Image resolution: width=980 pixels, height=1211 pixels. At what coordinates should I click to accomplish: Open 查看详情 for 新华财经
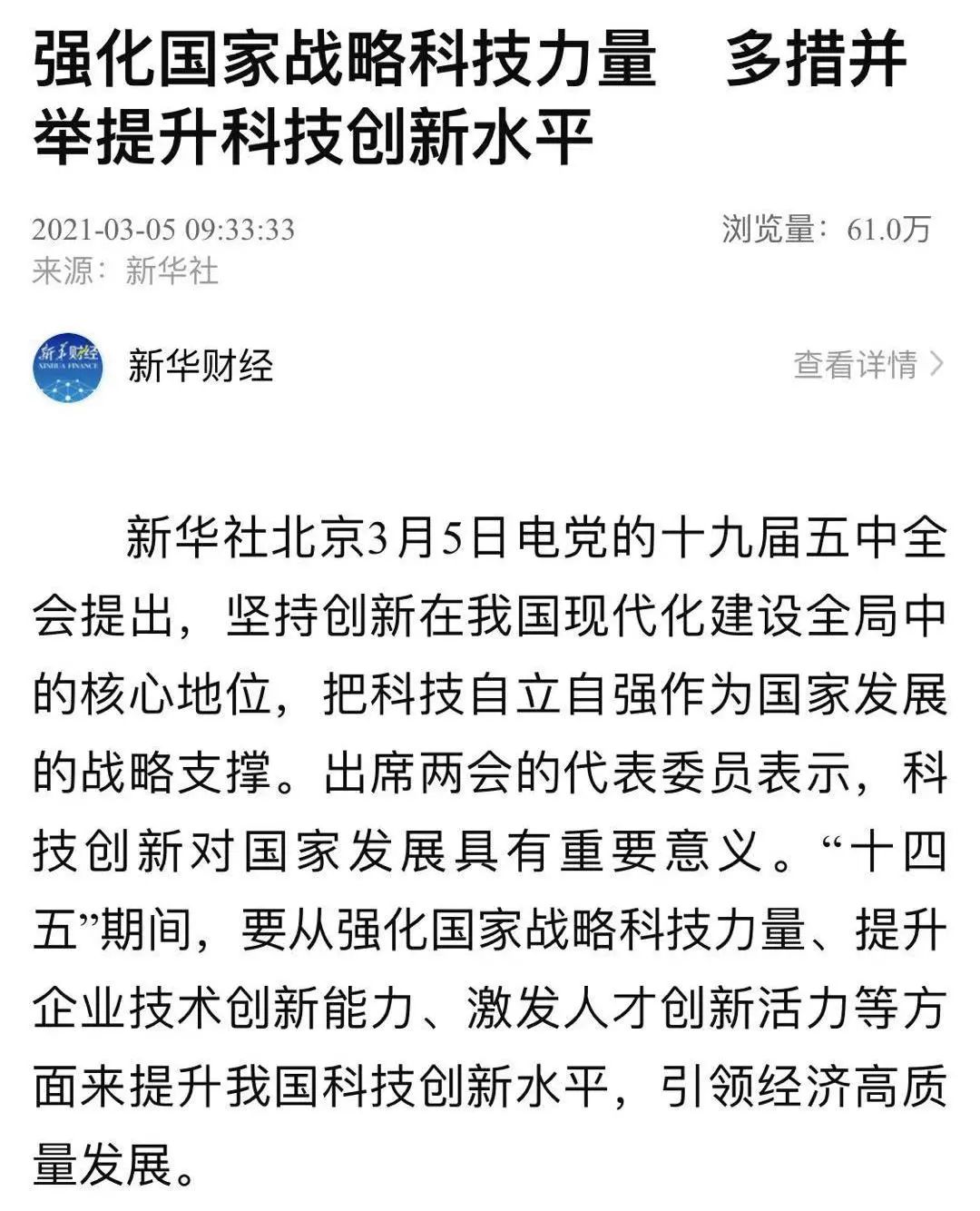[867, 365]
